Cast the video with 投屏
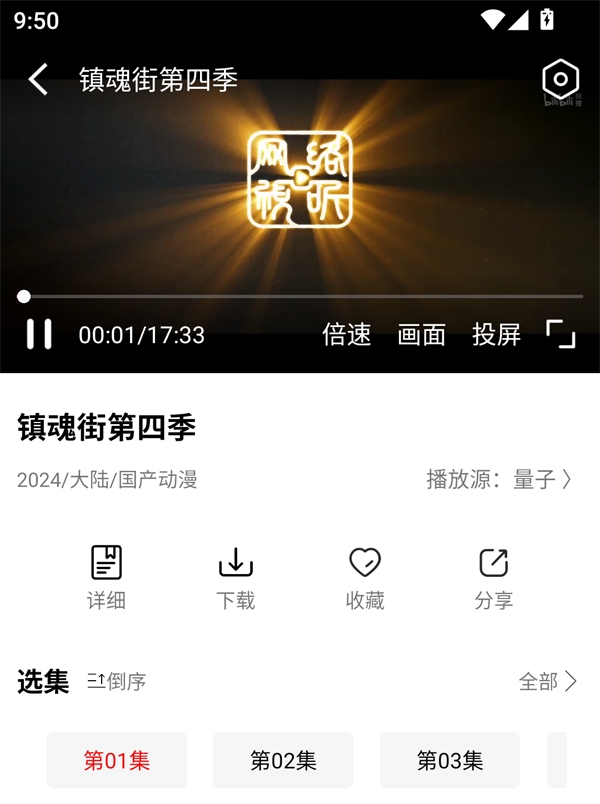 496,335
